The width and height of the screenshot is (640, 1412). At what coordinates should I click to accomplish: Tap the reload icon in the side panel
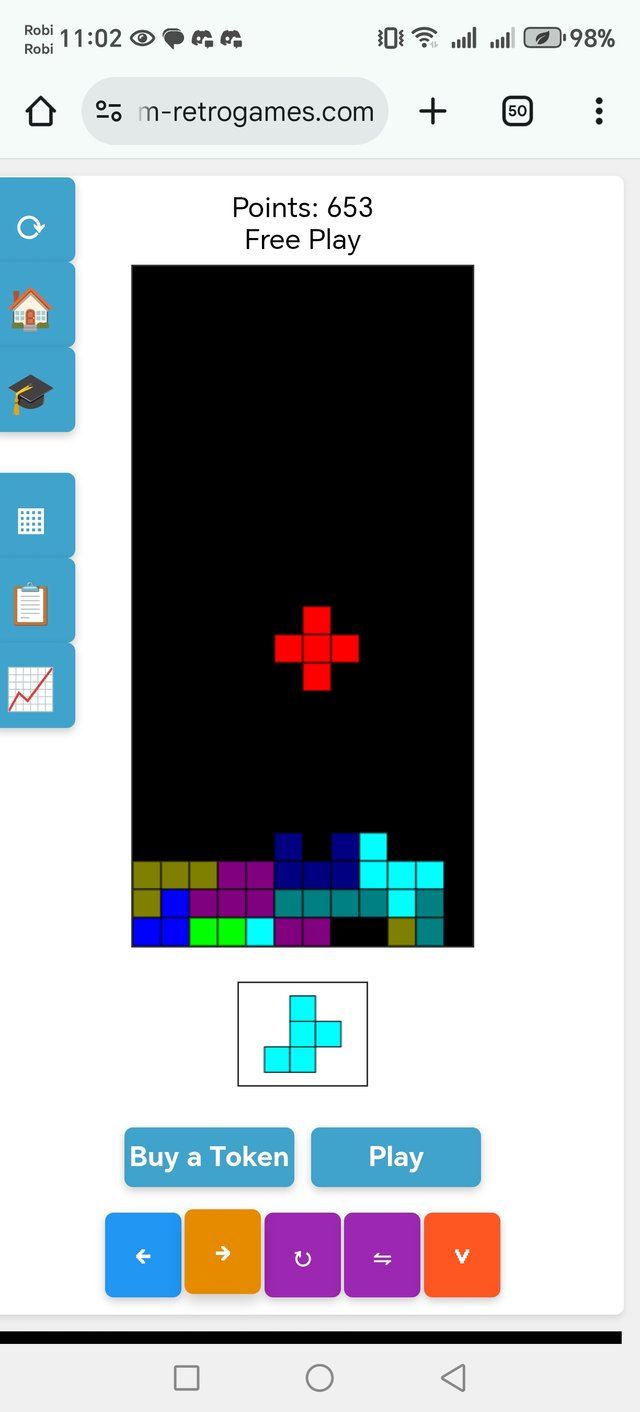click(31, 227)
